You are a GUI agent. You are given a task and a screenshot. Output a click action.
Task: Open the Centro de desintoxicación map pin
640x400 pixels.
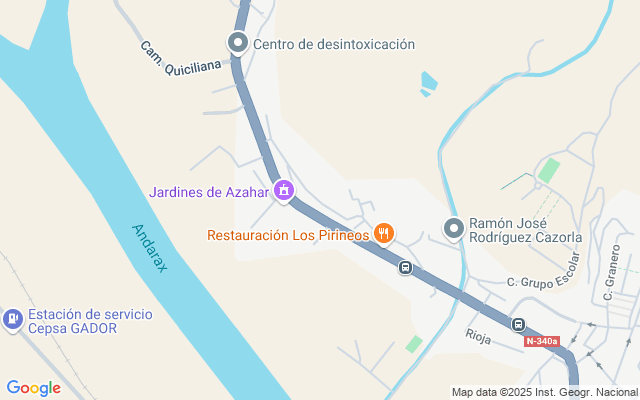pyautogui.click(x=238, y=43)
